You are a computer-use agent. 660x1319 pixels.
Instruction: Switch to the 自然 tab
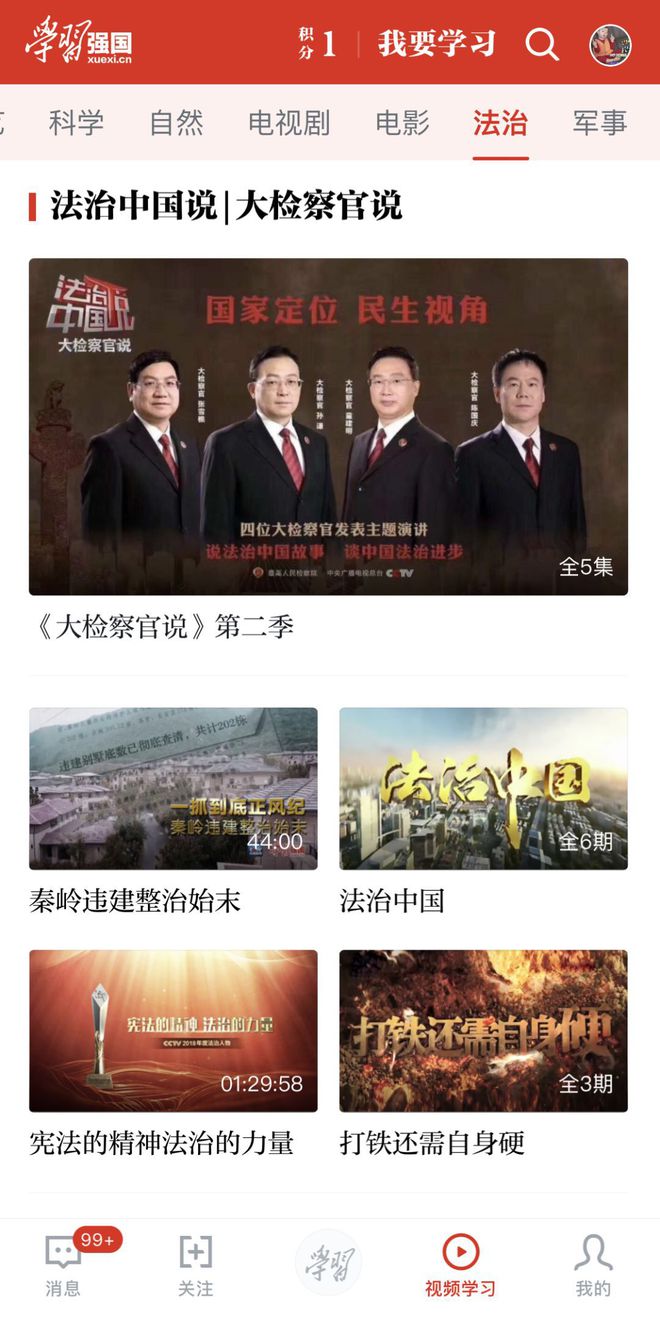[176, 123]
